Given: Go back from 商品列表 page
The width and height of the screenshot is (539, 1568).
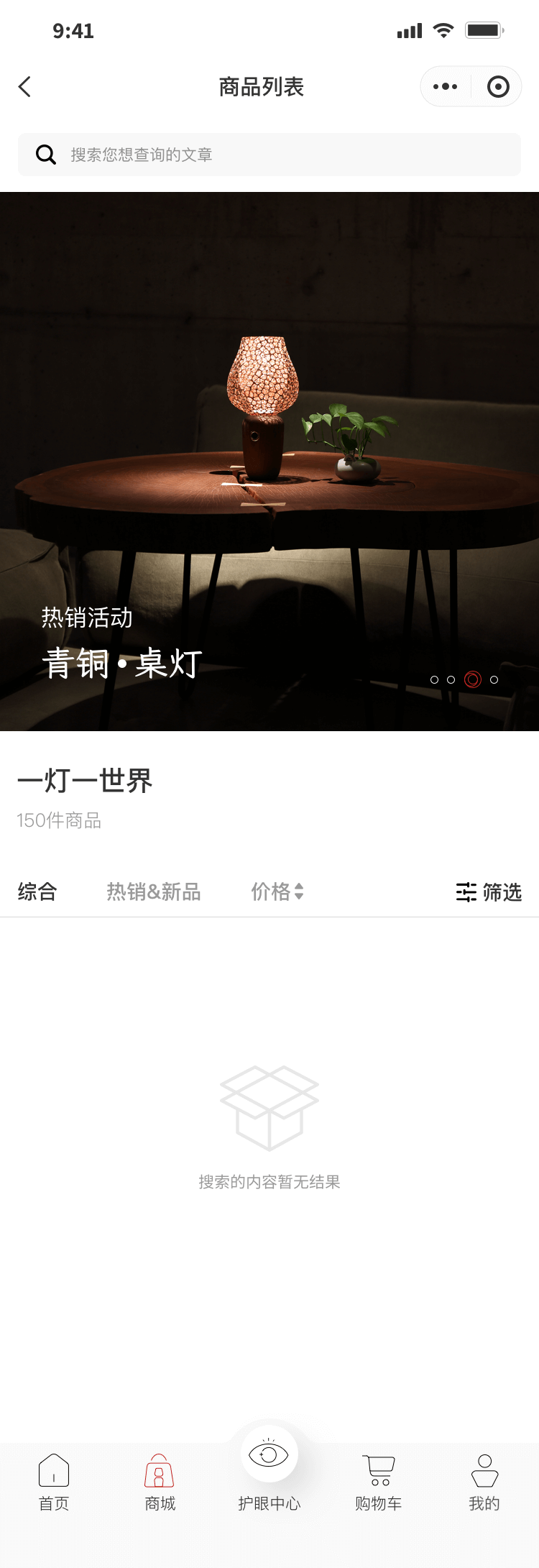Looking at the screenshot, I should point(25,87).
